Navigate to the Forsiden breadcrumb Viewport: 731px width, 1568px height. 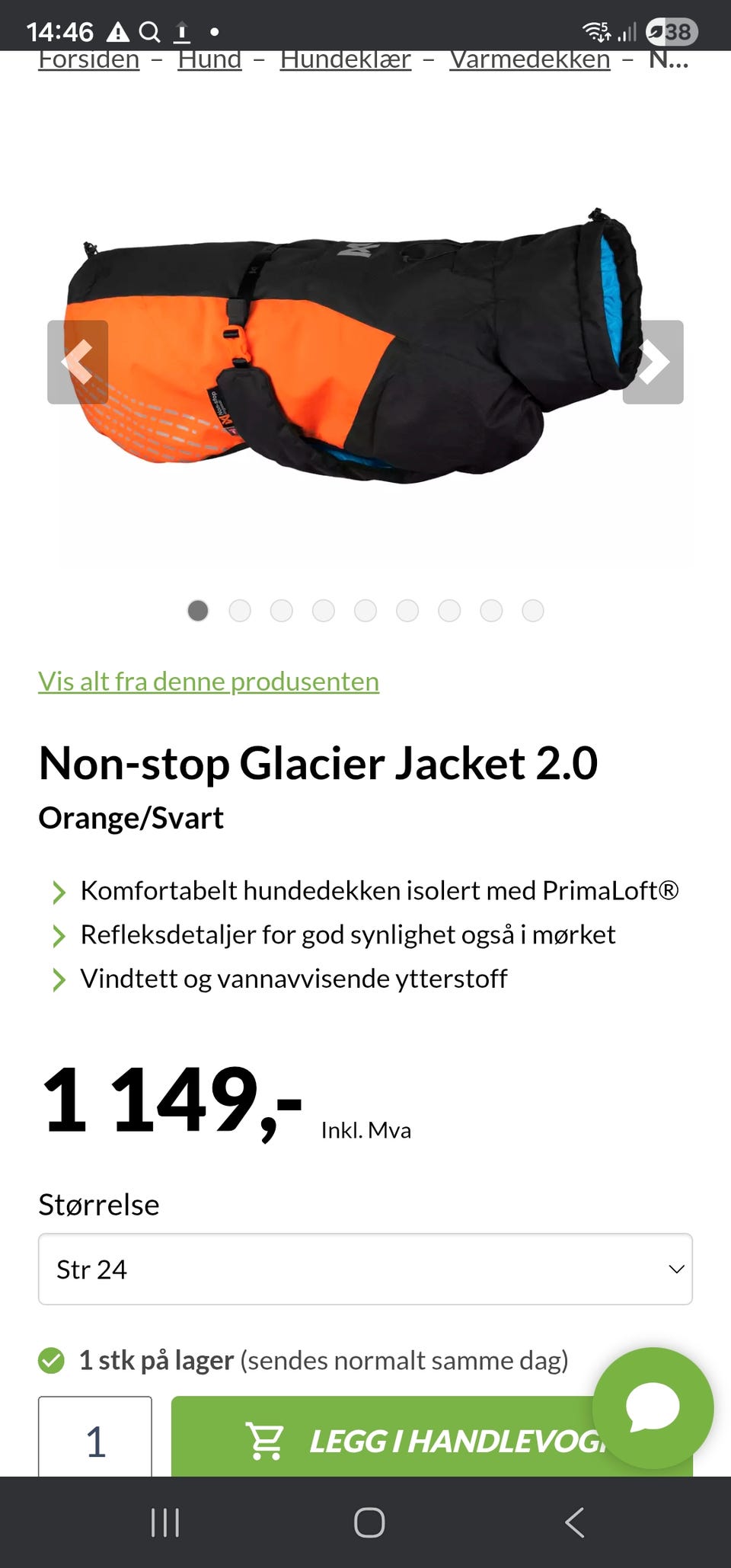pos(88,59)
